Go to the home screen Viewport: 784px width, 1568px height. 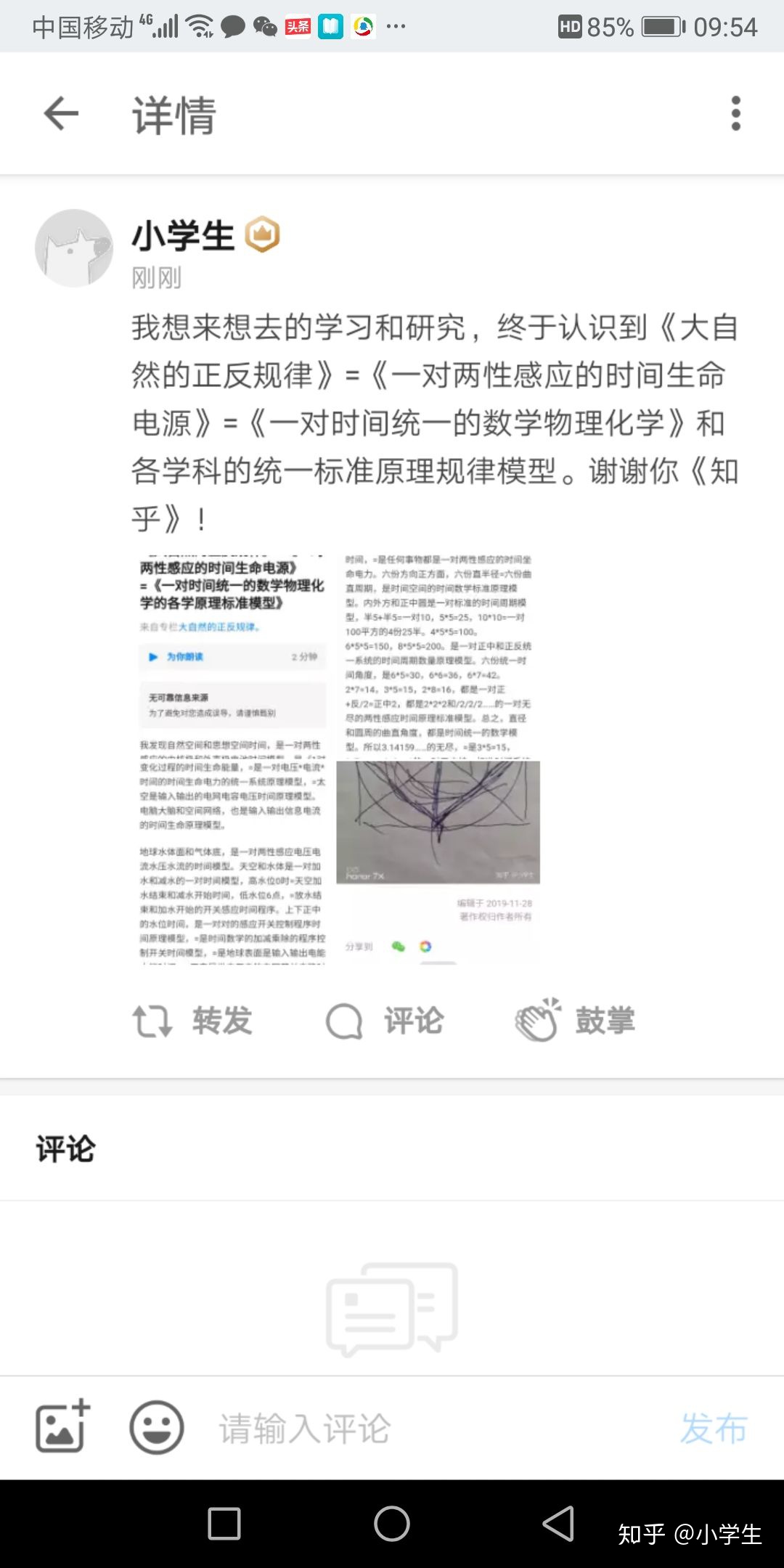[392, 1523]
